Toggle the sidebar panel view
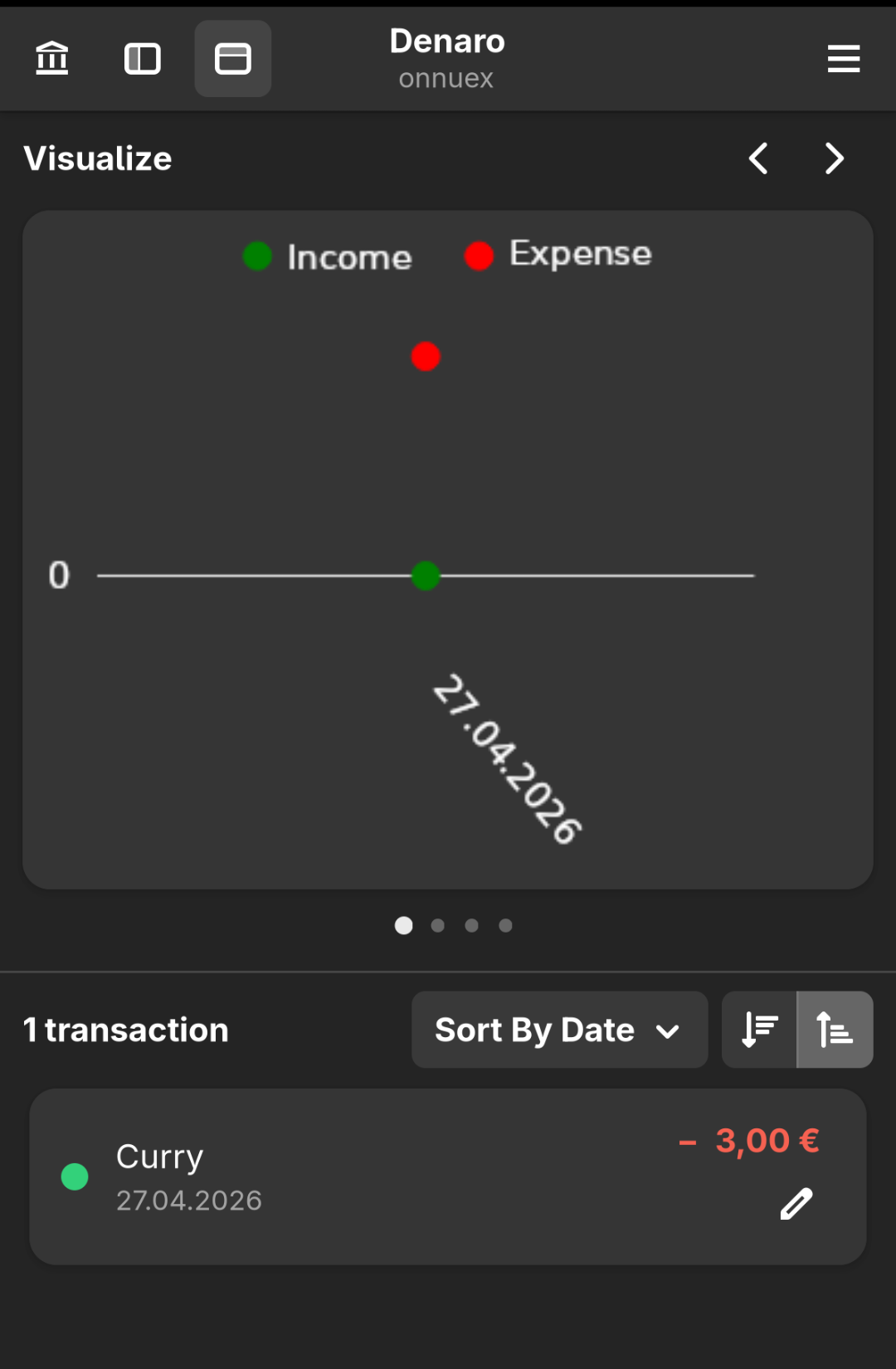The height and width of the screenshot is (1369, 896). [143, 59]
